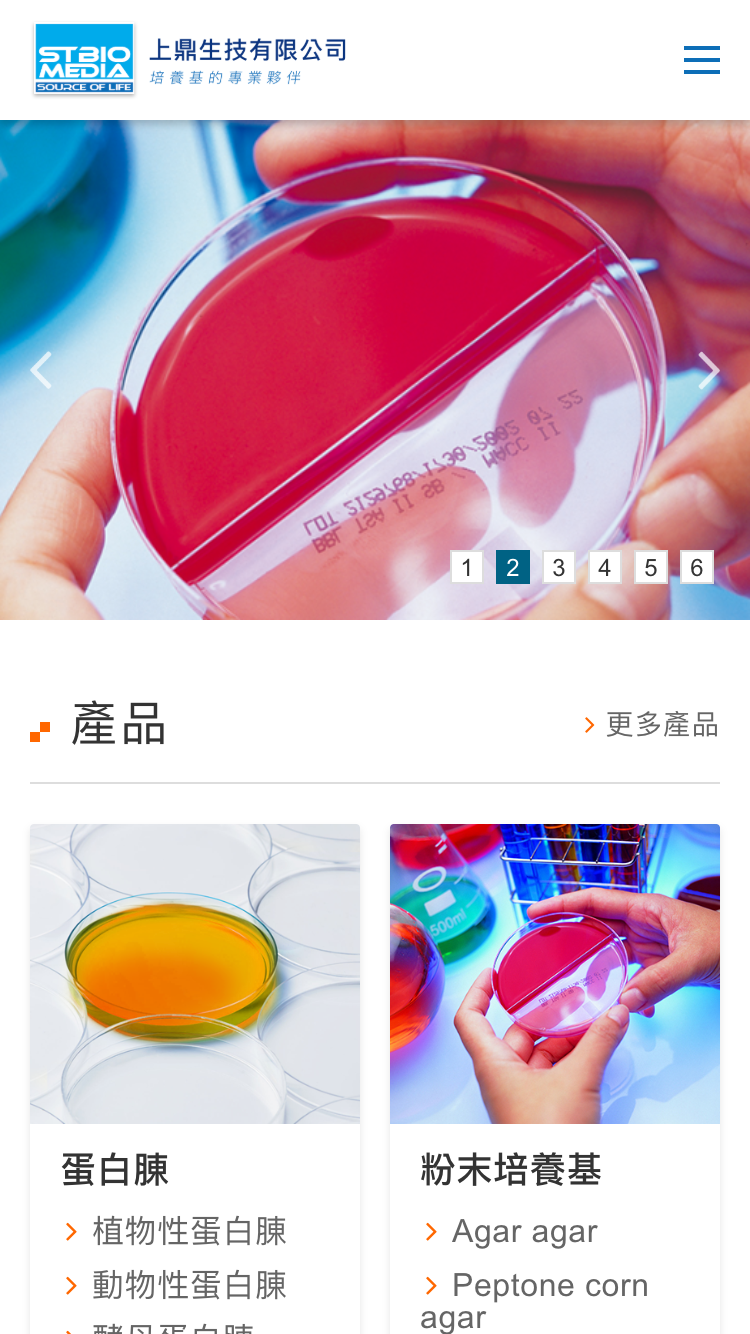Image resolution: width=750 pixels, height=1334 pixels.
Task: Open 更多產品 link
Action: (652, 725)
